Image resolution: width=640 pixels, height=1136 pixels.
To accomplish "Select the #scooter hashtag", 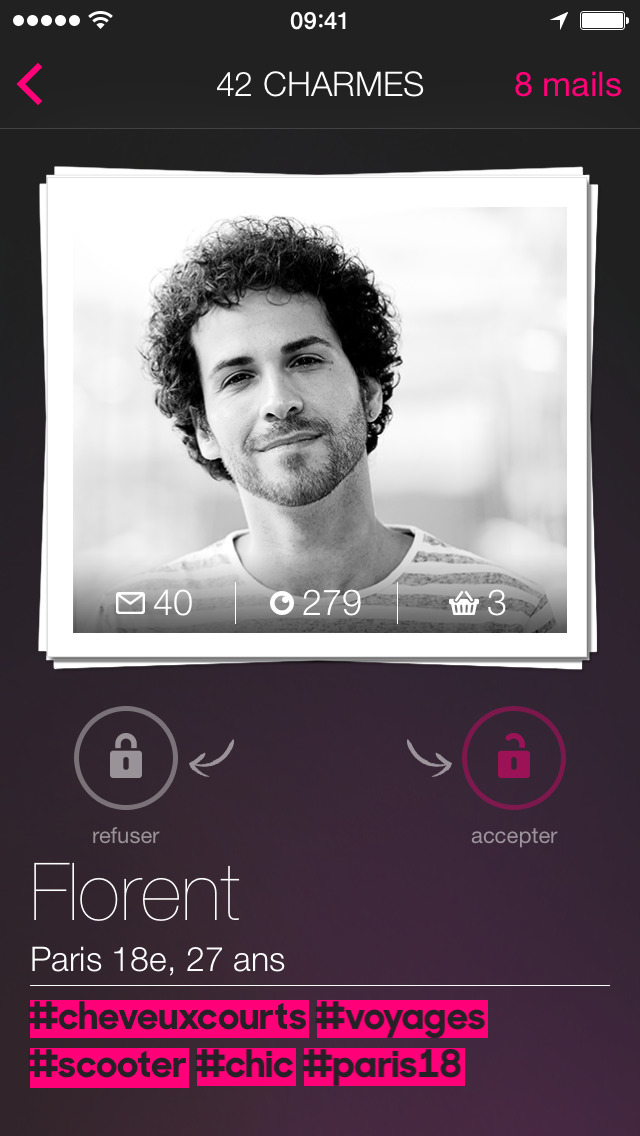I will tap(108, 1066).
